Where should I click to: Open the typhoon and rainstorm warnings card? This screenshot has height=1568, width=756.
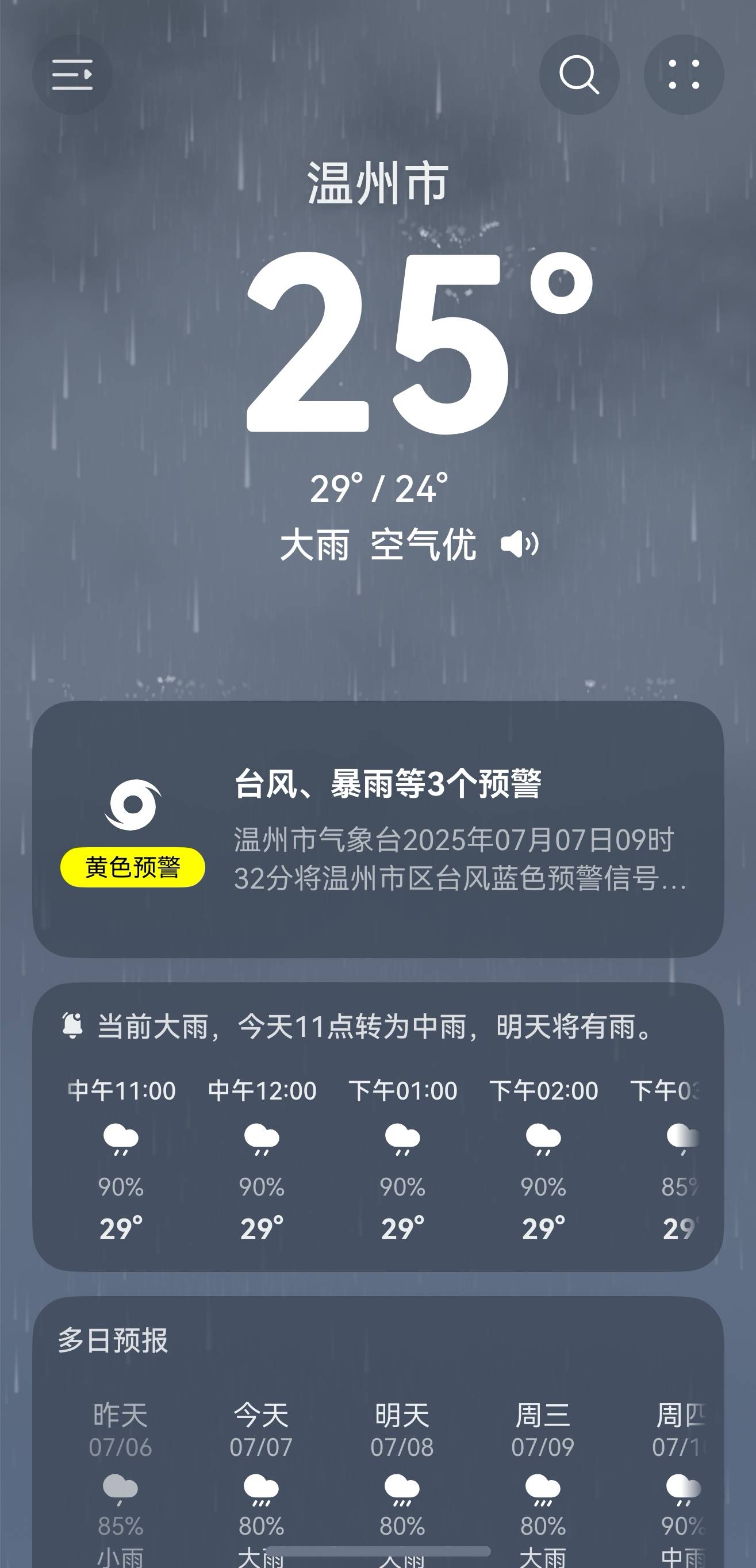tap(378, 829)
